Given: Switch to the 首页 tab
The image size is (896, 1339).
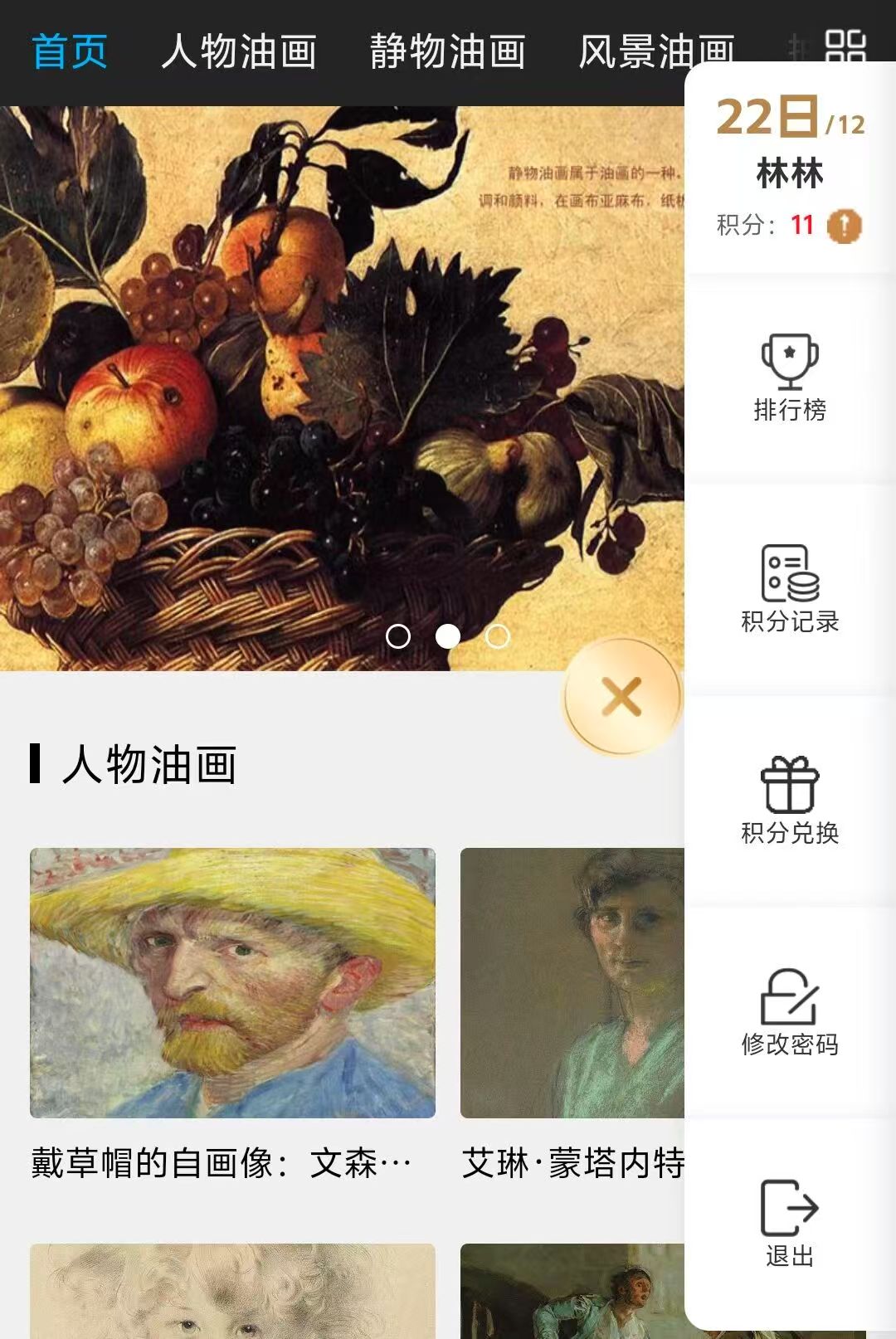Looking at the screenshot, I should tap(70, 51).
